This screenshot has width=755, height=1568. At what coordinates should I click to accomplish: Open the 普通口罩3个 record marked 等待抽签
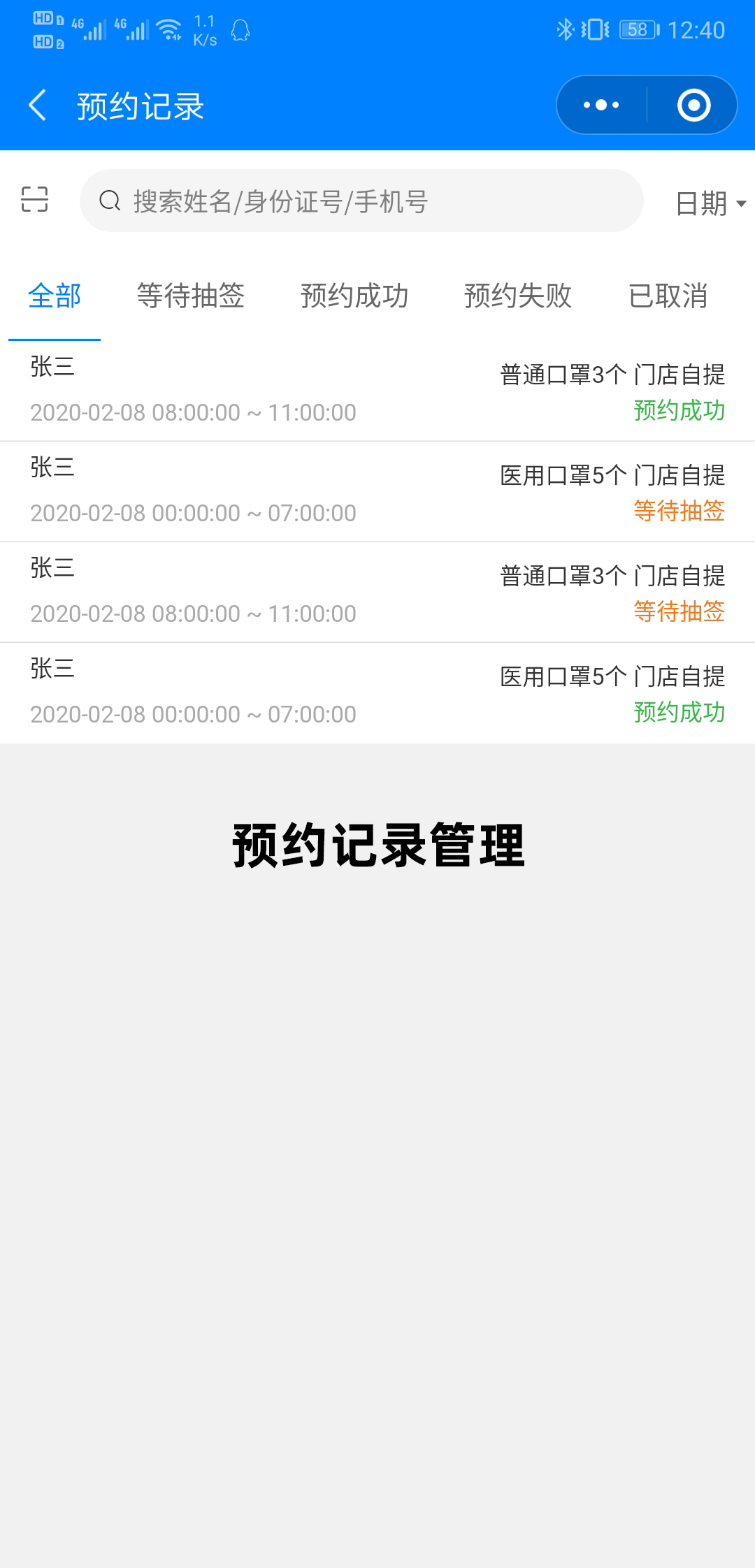pos(377,592)
